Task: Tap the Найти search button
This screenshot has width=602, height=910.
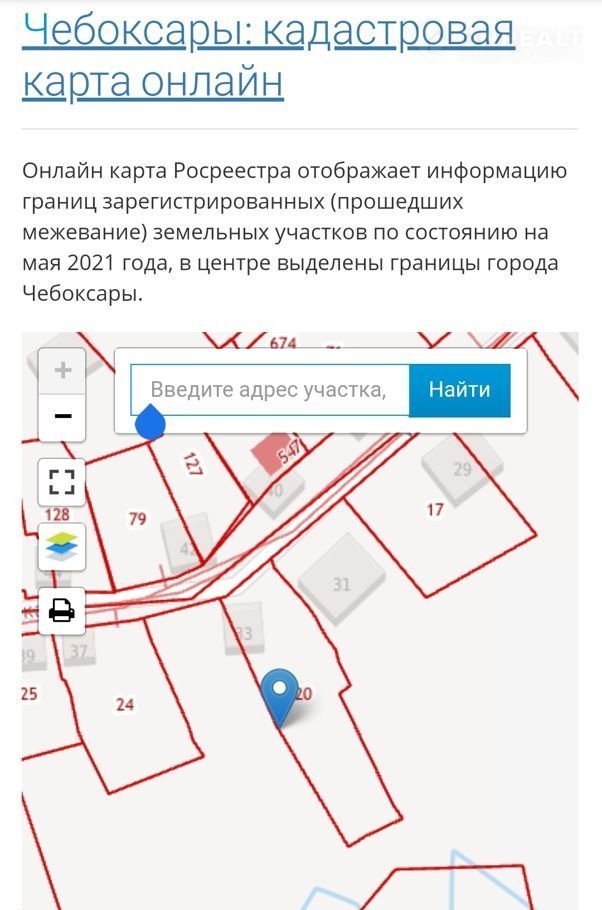Action: 459,390
